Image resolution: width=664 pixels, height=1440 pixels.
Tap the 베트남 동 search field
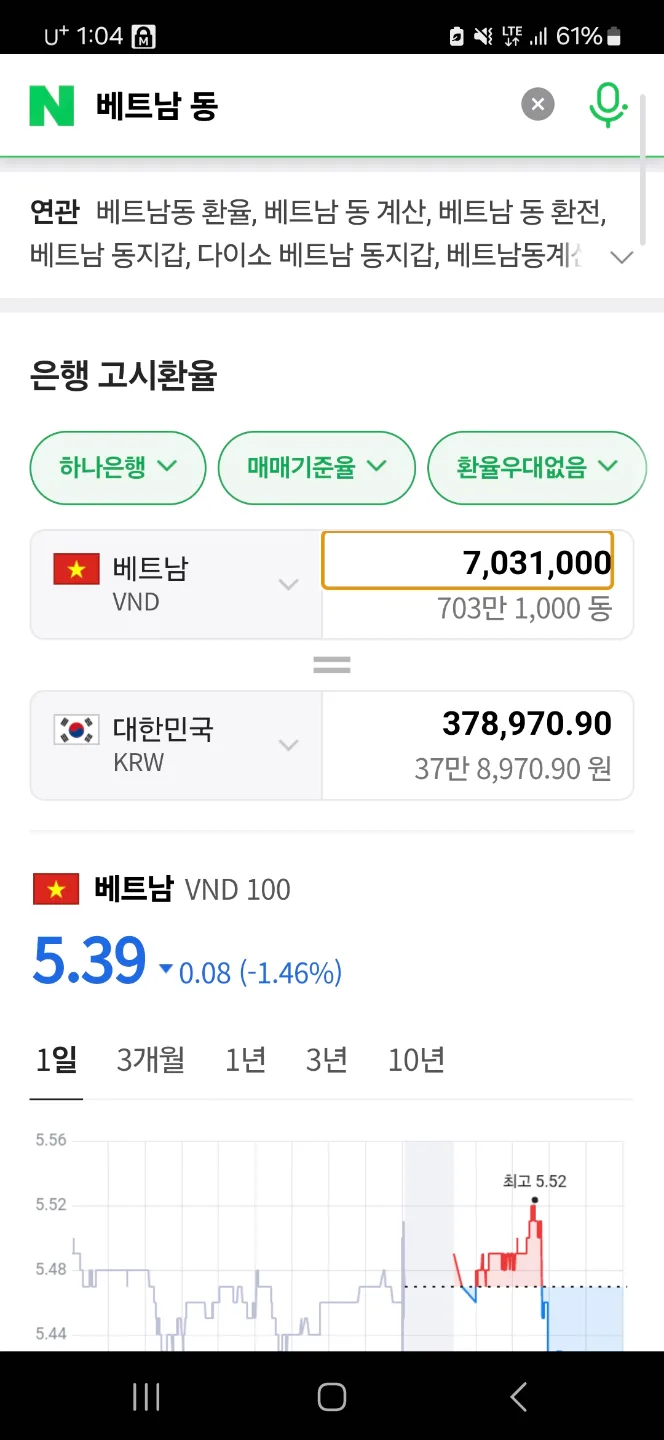pos(300,105)
